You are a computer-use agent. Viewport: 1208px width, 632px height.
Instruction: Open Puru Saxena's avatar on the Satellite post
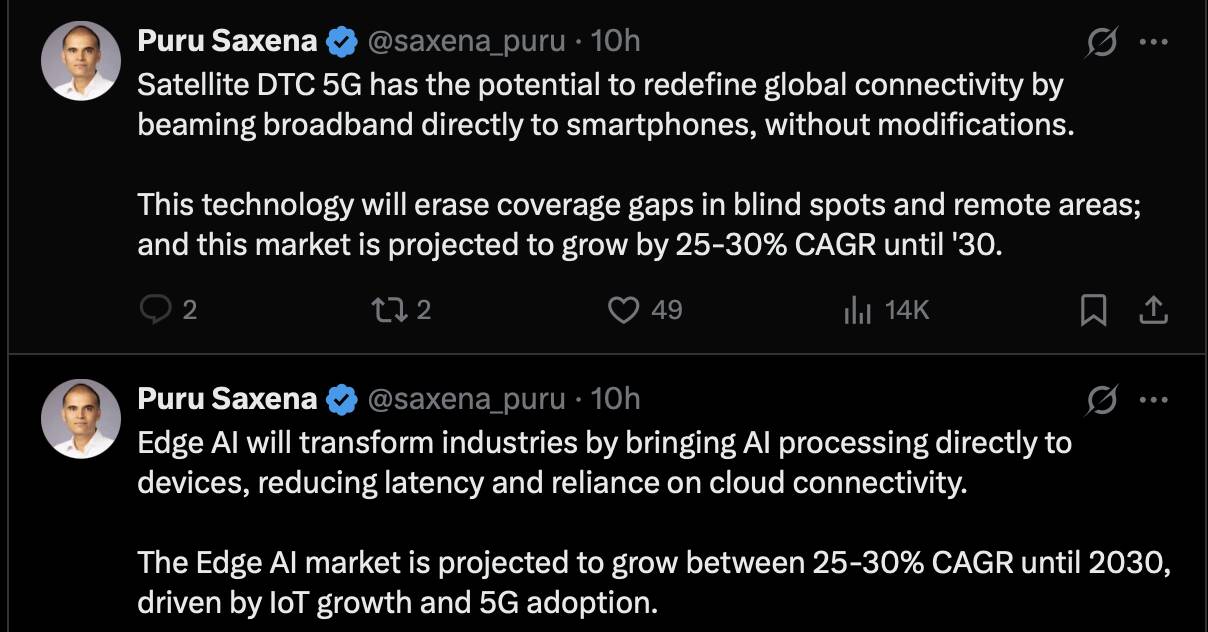[80, 60]
